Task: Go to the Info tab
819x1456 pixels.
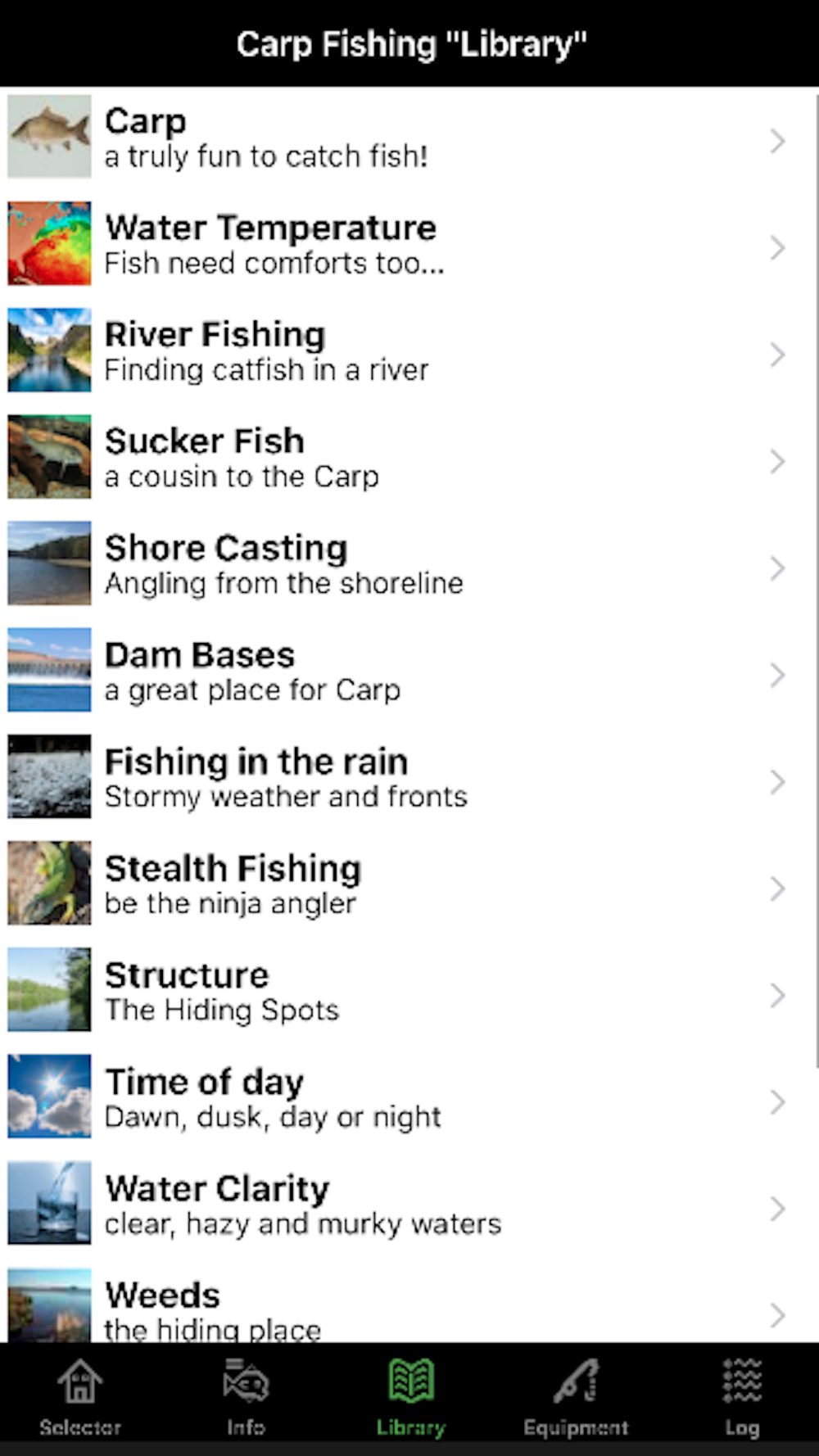Action: [246, 1397]
